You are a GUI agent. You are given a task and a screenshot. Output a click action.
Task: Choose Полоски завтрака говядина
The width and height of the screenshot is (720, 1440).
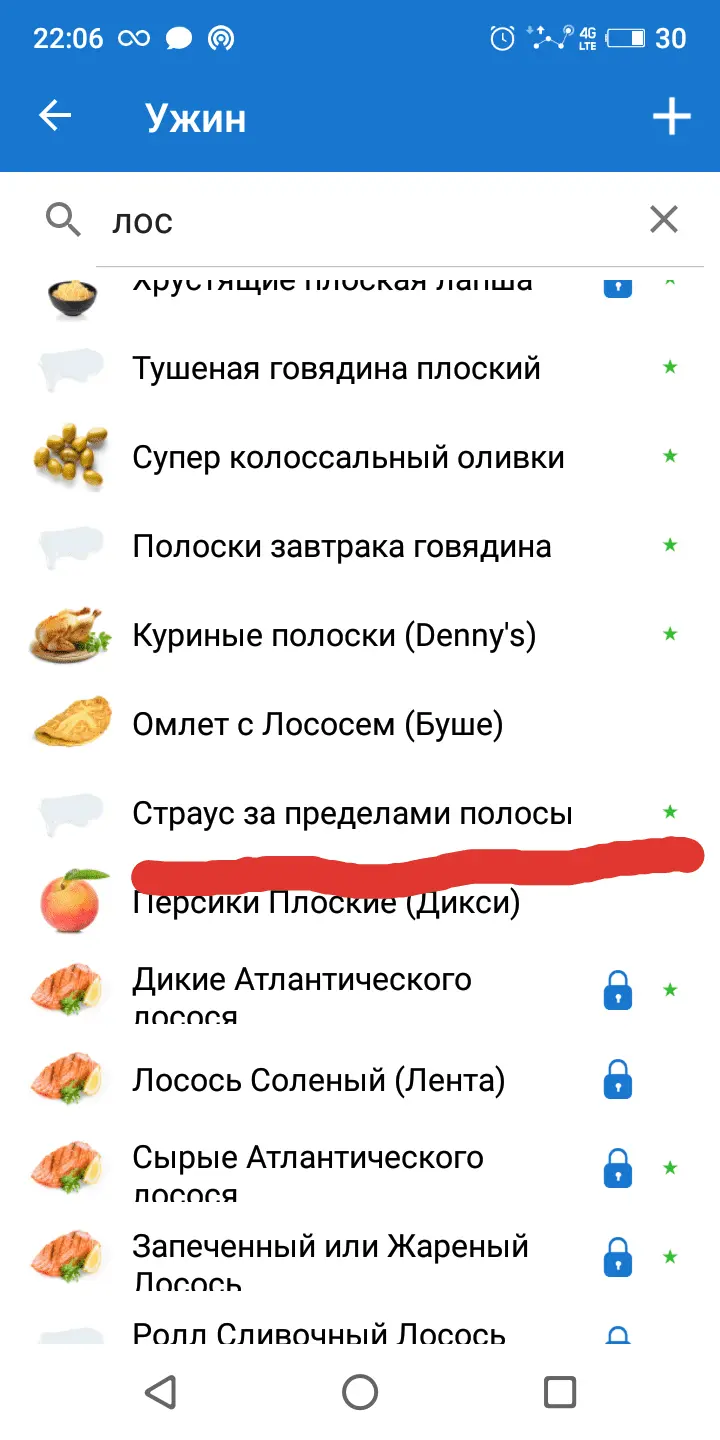coord(341,547)
